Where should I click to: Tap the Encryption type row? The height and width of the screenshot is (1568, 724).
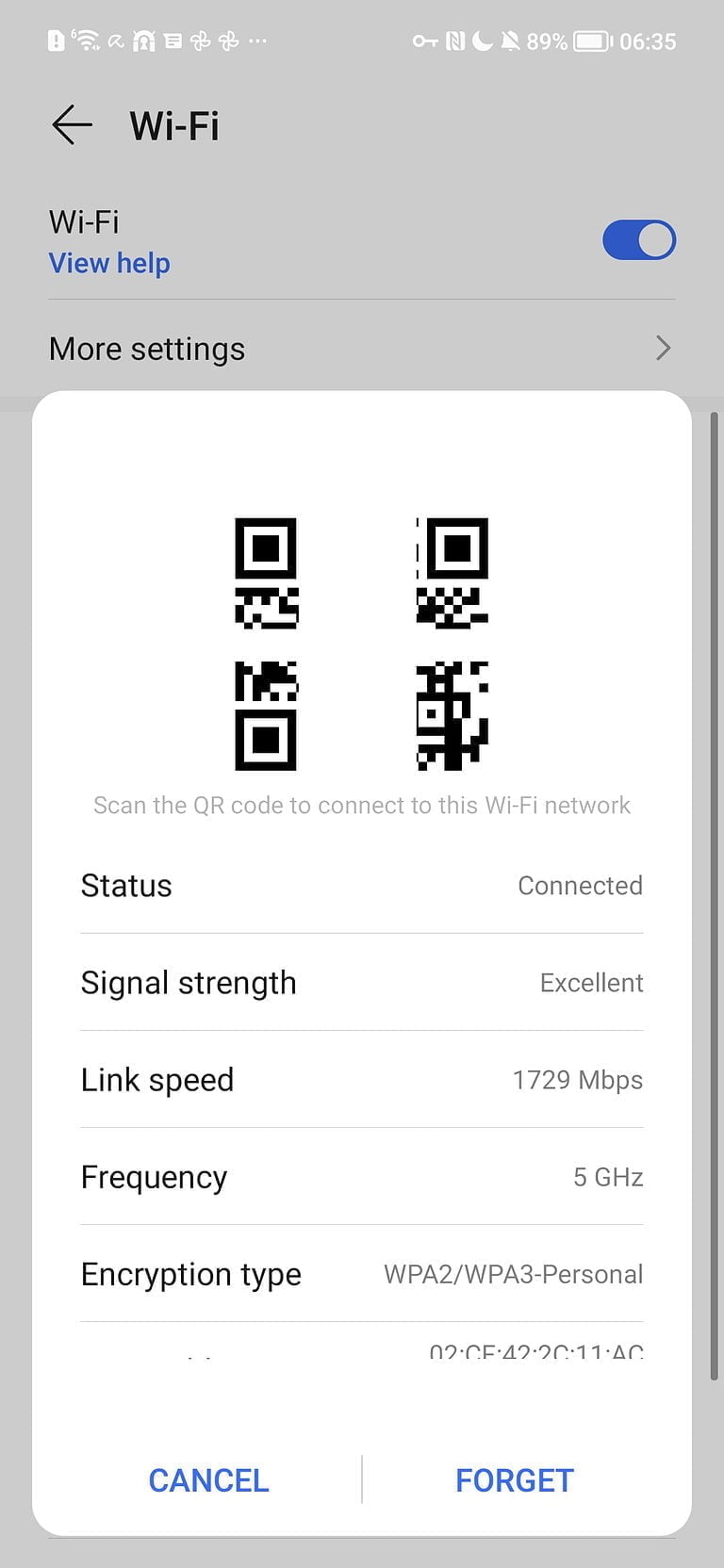tap(361, 1274)
